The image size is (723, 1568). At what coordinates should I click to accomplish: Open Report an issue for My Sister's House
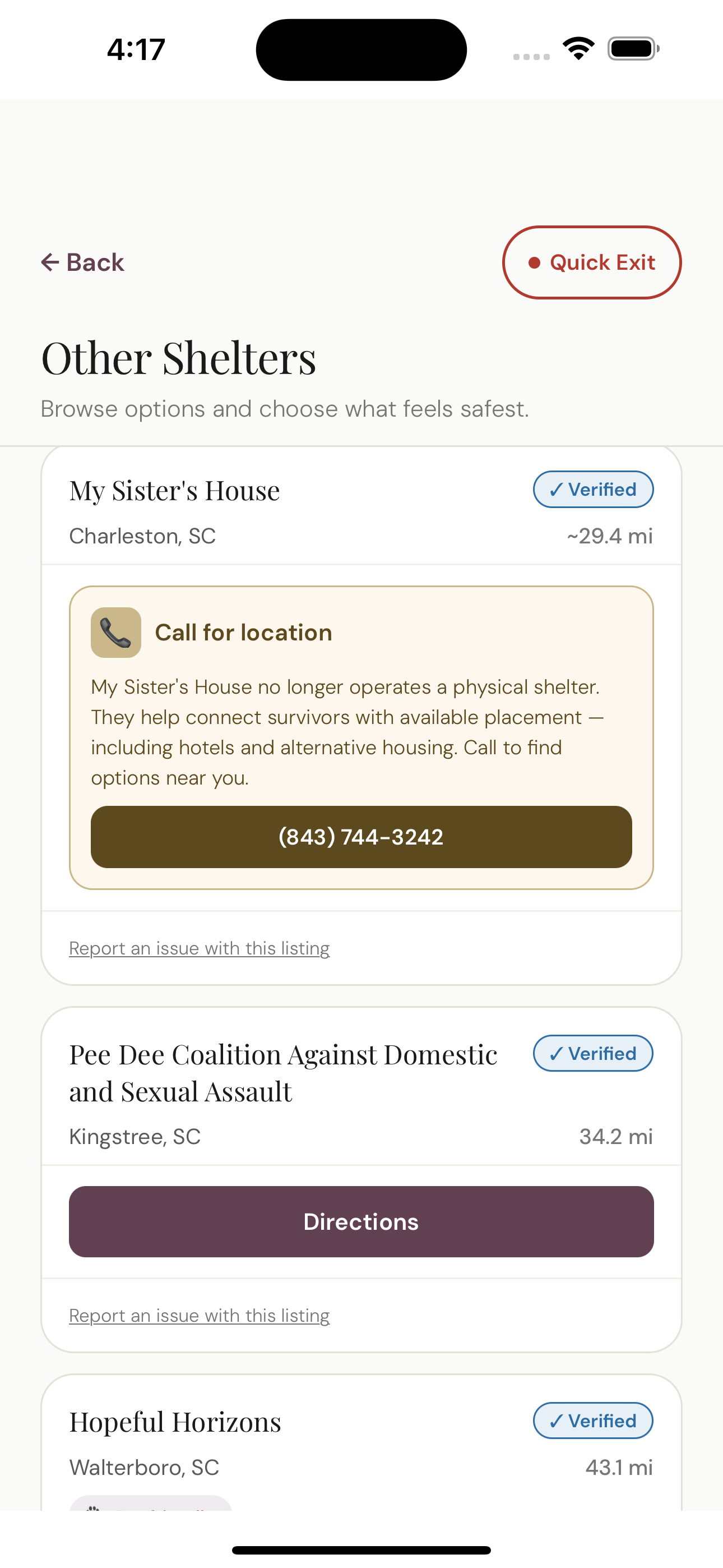tap(199, 948)
